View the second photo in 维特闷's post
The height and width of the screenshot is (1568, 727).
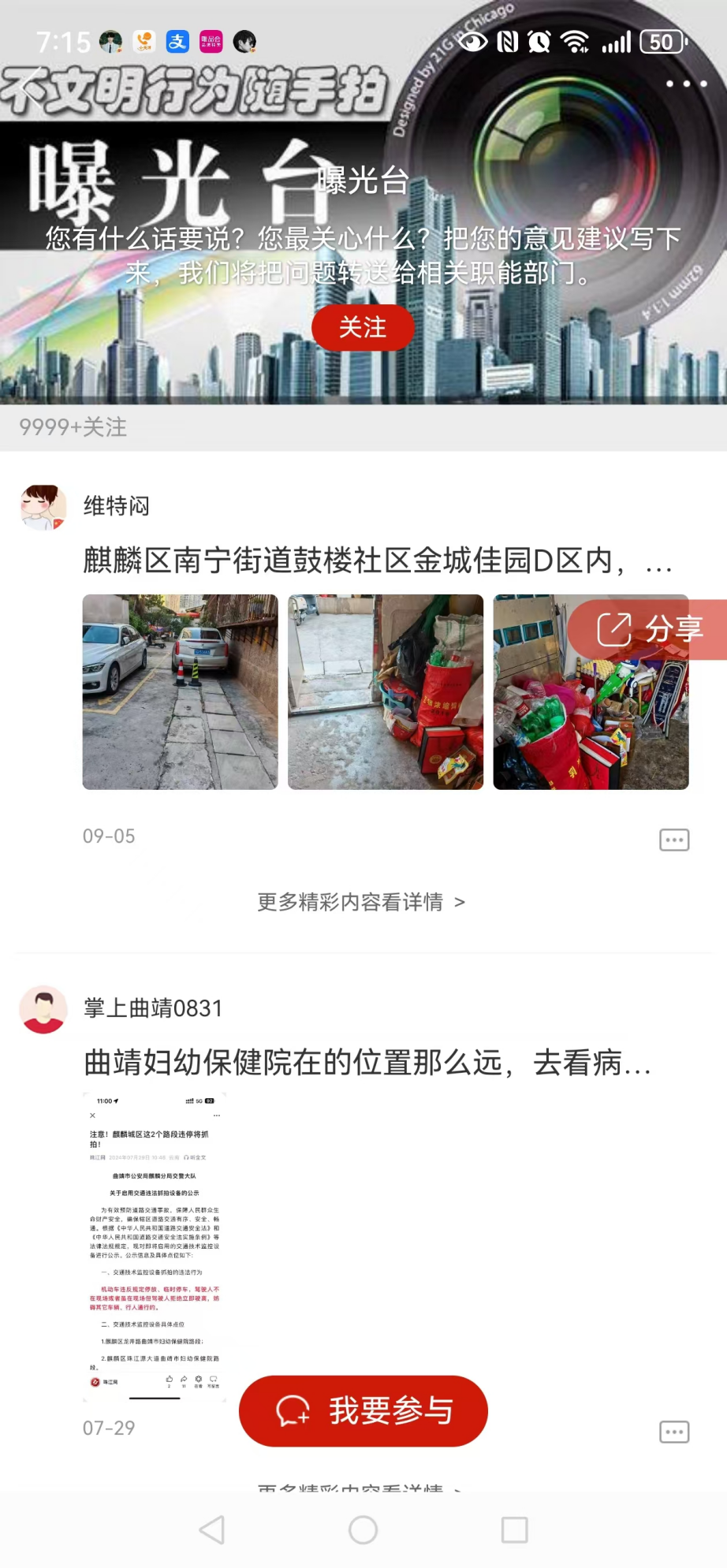click(x=386, y=692)
